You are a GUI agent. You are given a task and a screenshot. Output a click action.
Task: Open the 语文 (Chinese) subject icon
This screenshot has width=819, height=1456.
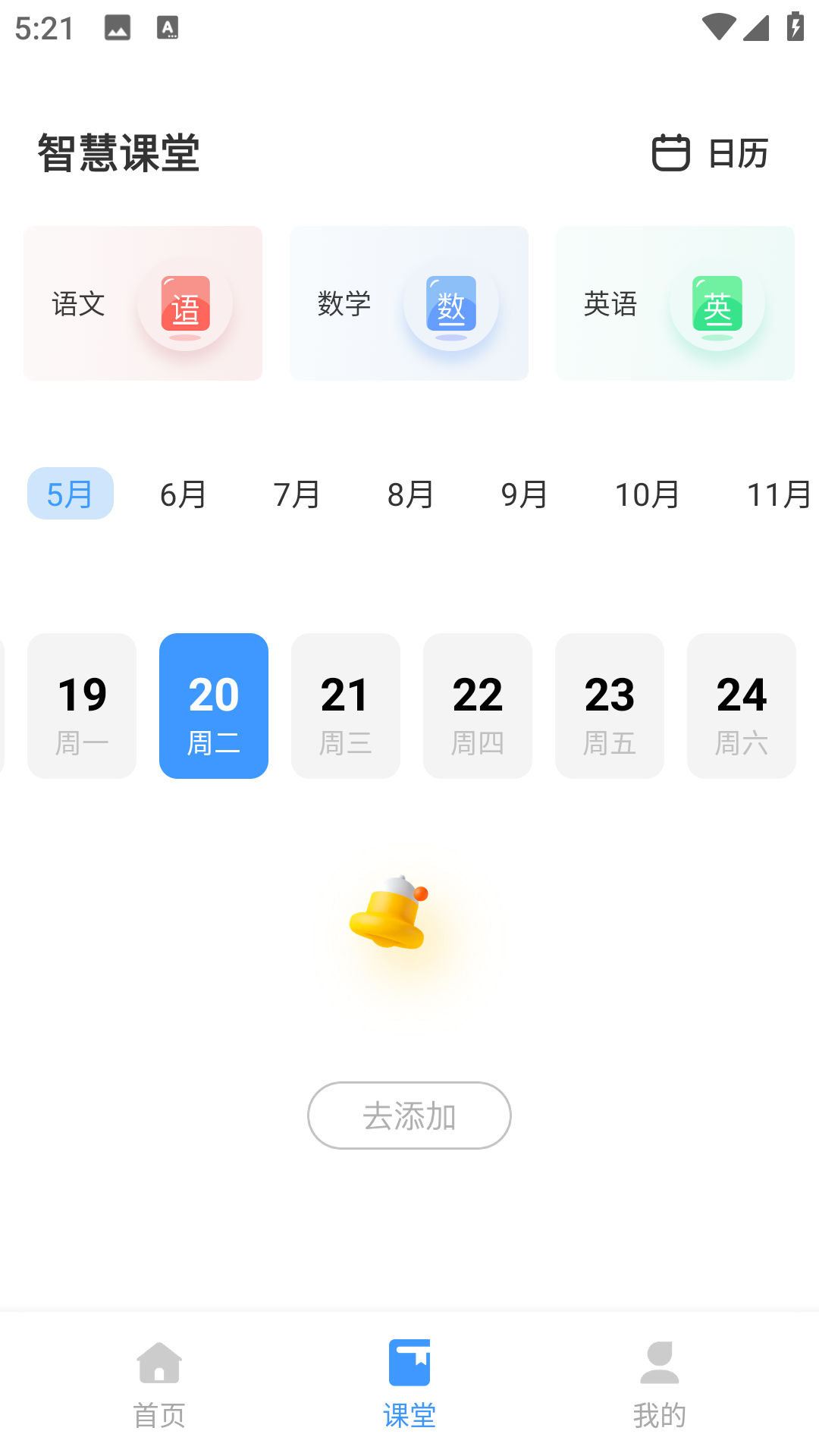[184, 306]
